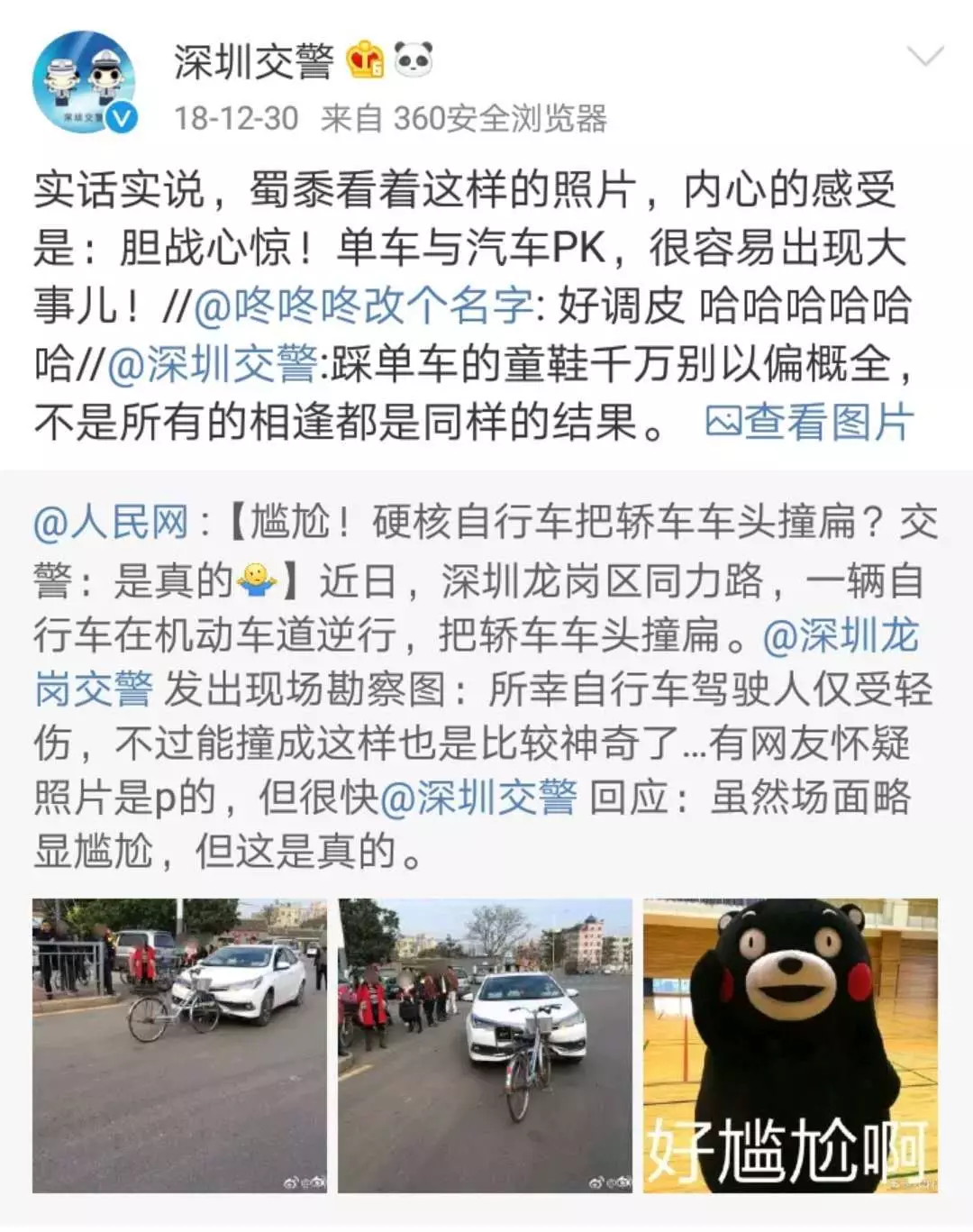Click the 深圳交警 profile avatar
The image size is (973, 1232).
pos(86,77)
